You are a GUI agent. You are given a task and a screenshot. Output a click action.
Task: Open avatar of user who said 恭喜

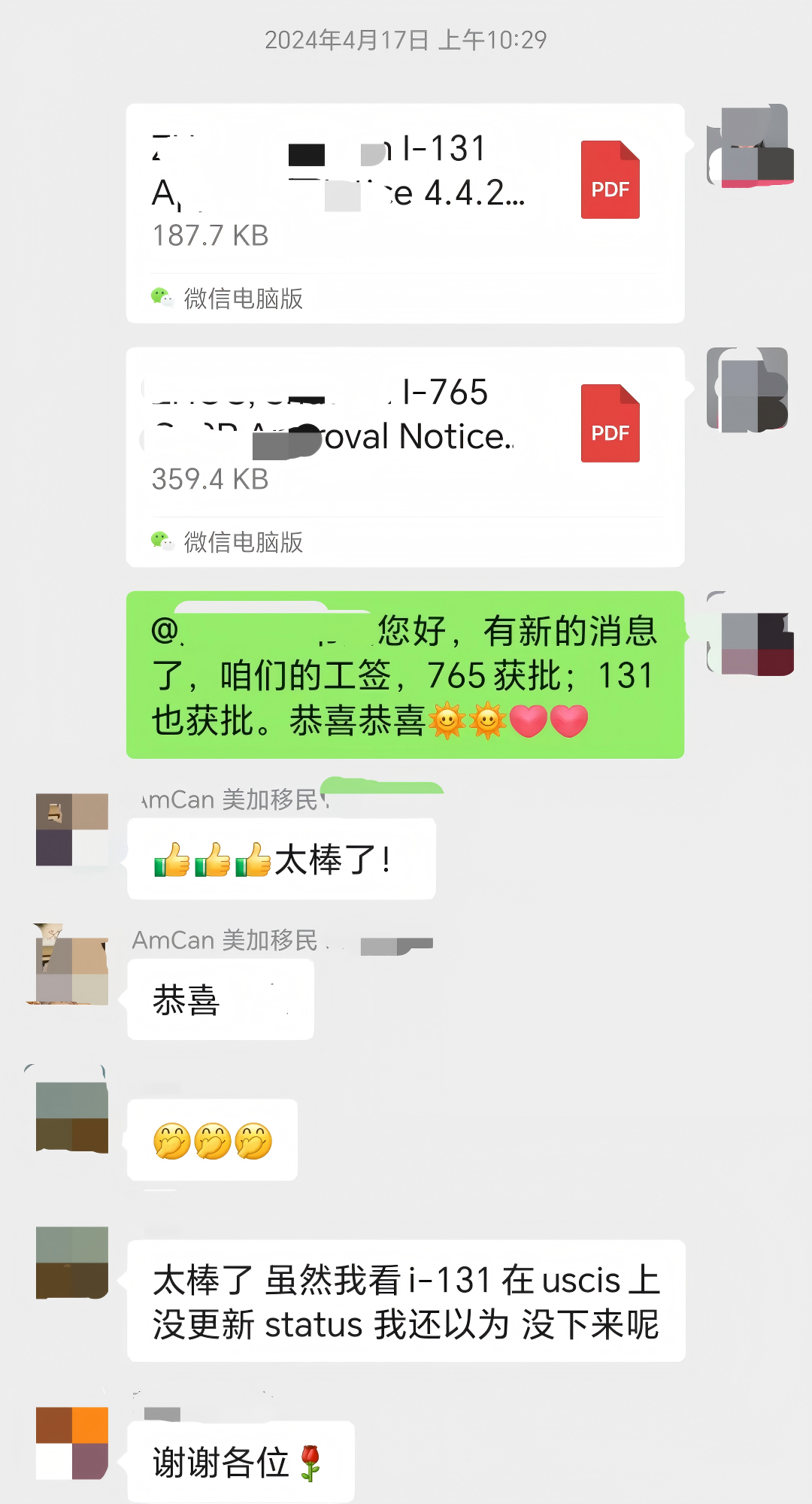point(72,966)
